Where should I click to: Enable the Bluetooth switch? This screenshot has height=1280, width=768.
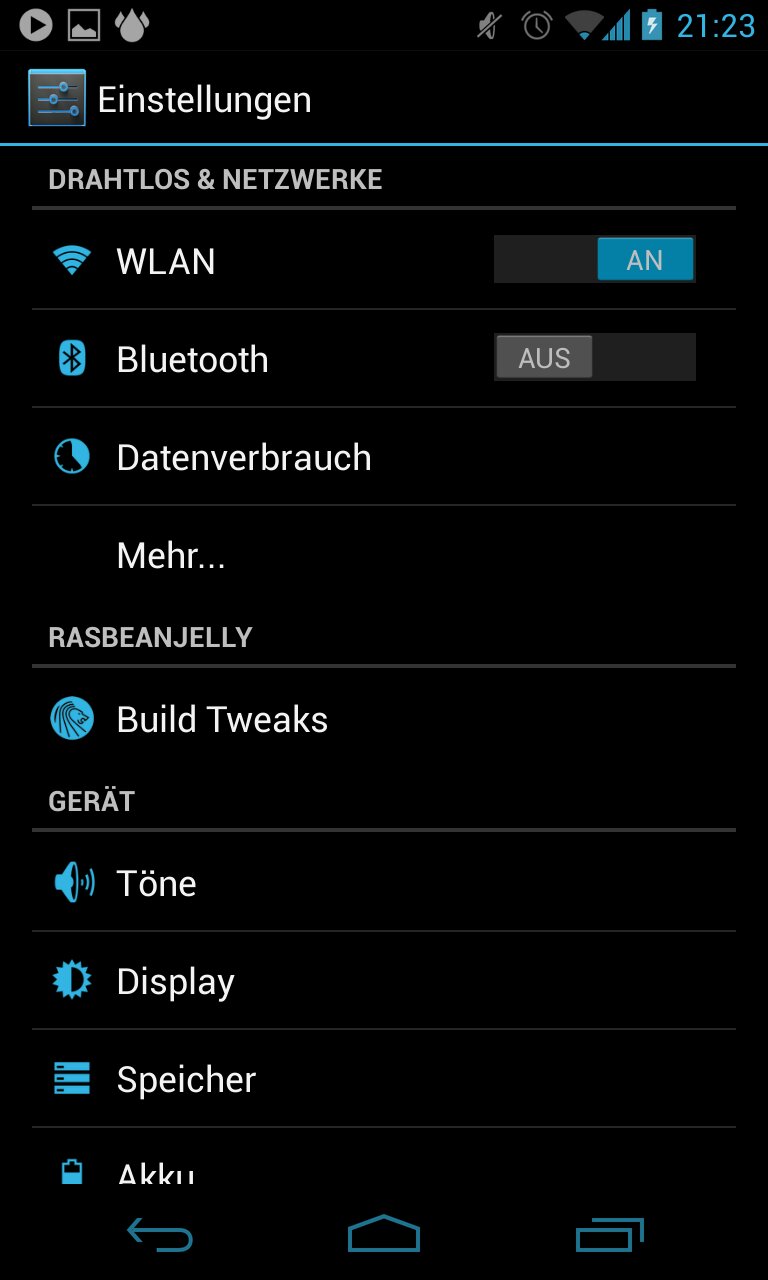pos(594,358)
